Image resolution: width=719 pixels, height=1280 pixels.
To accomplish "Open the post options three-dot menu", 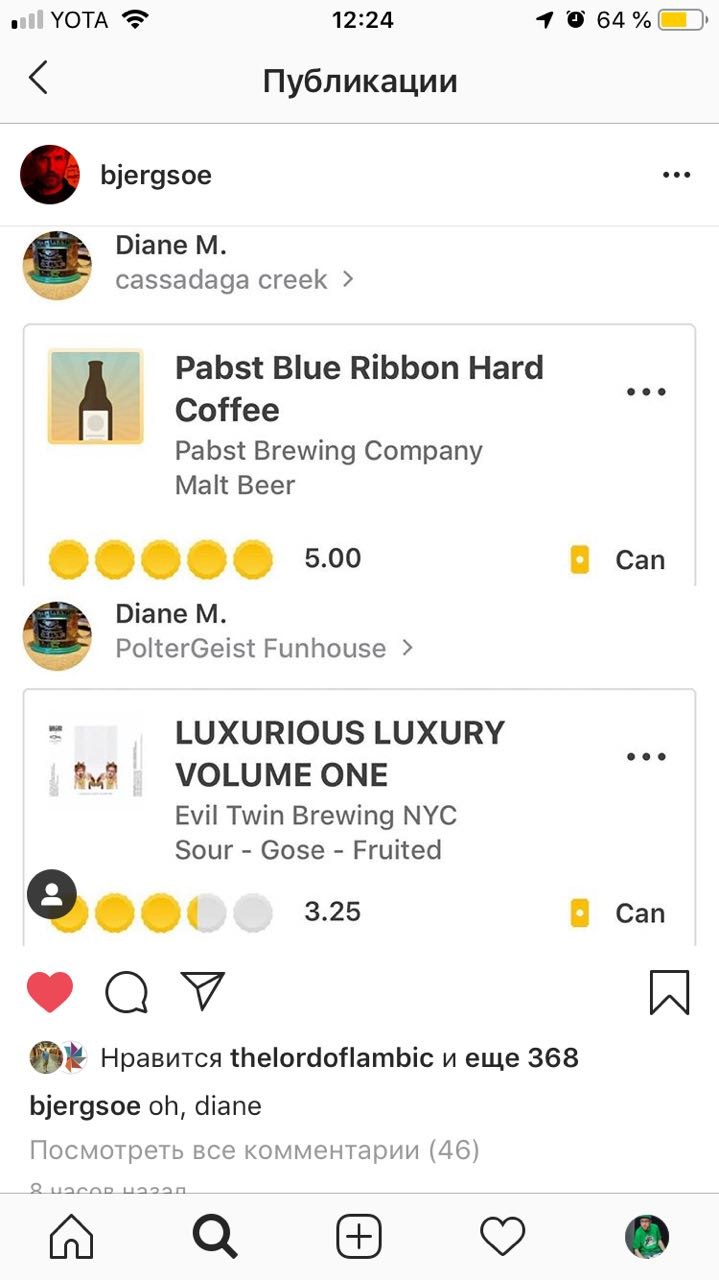I will 676,175.
